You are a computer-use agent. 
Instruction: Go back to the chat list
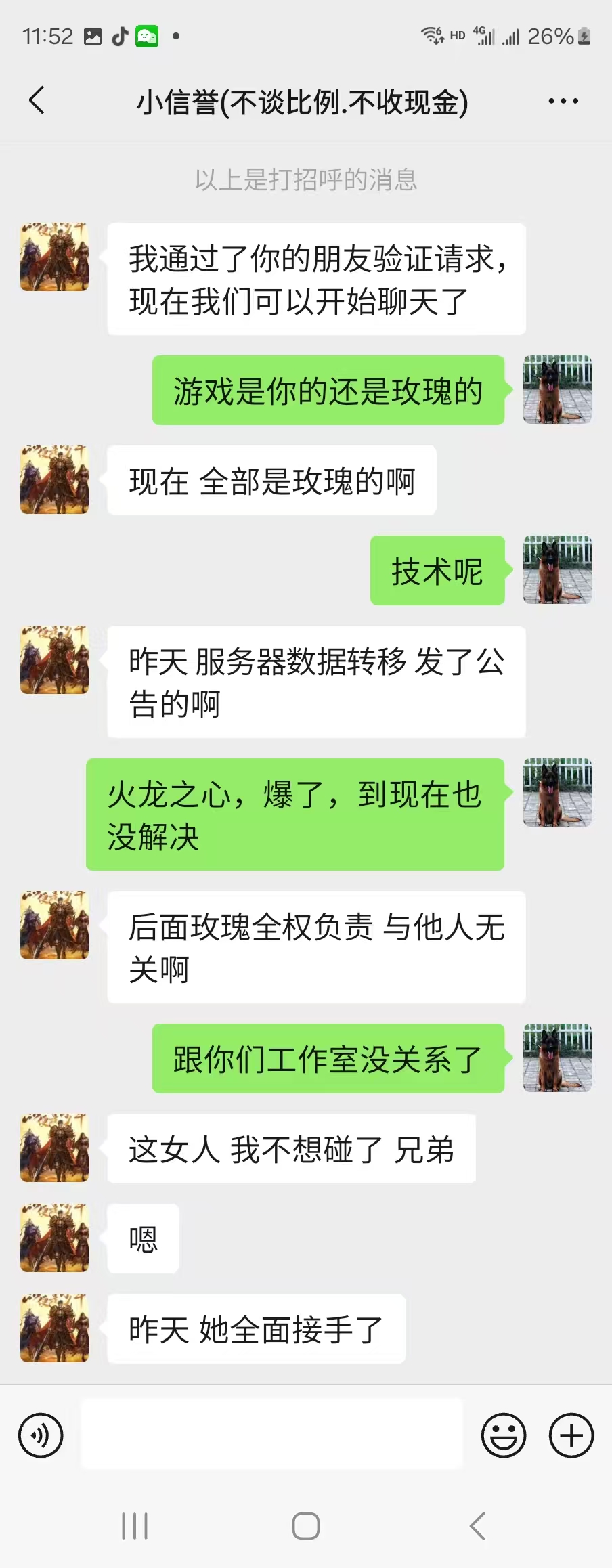click(38, 101)
